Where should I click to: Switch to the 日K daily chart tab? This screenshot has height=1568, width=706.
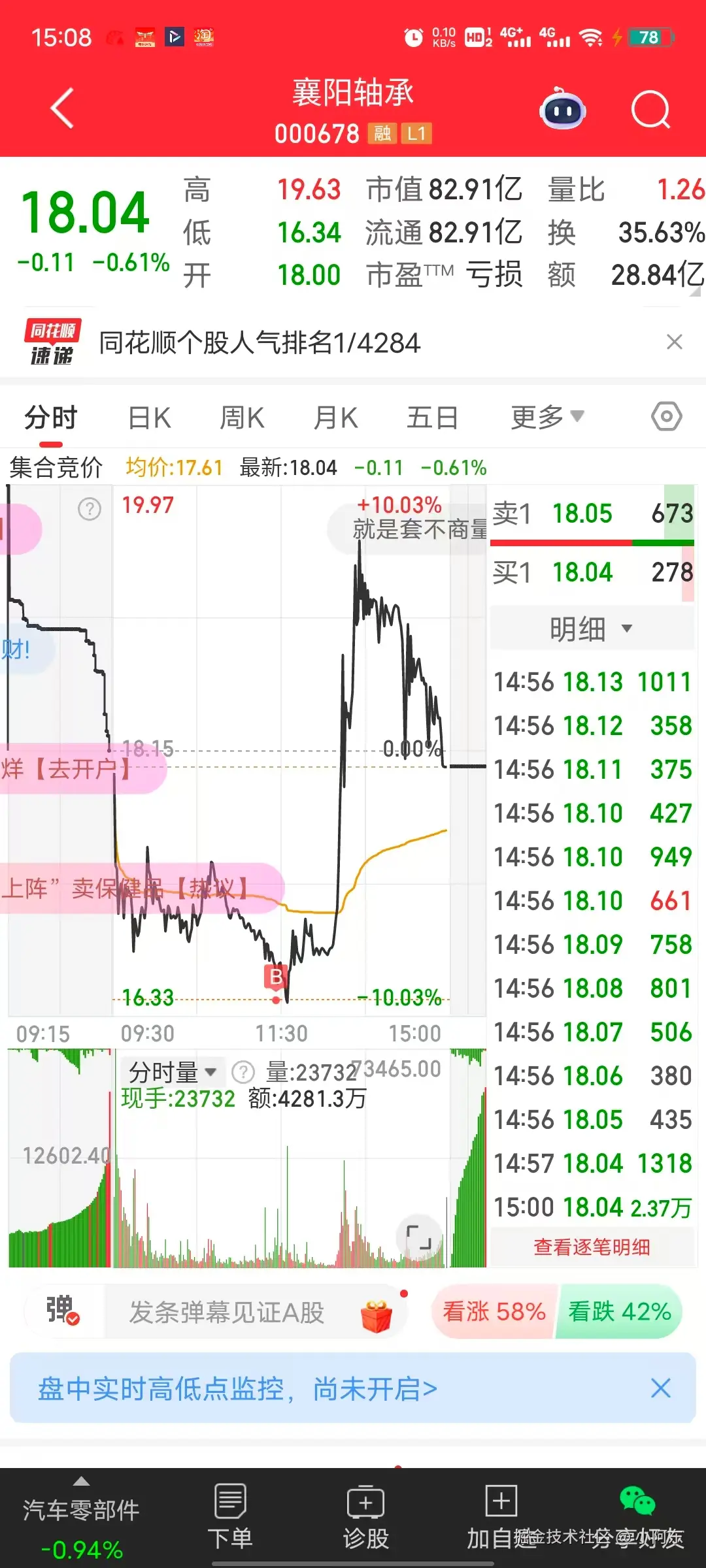[x=149, y=416]
